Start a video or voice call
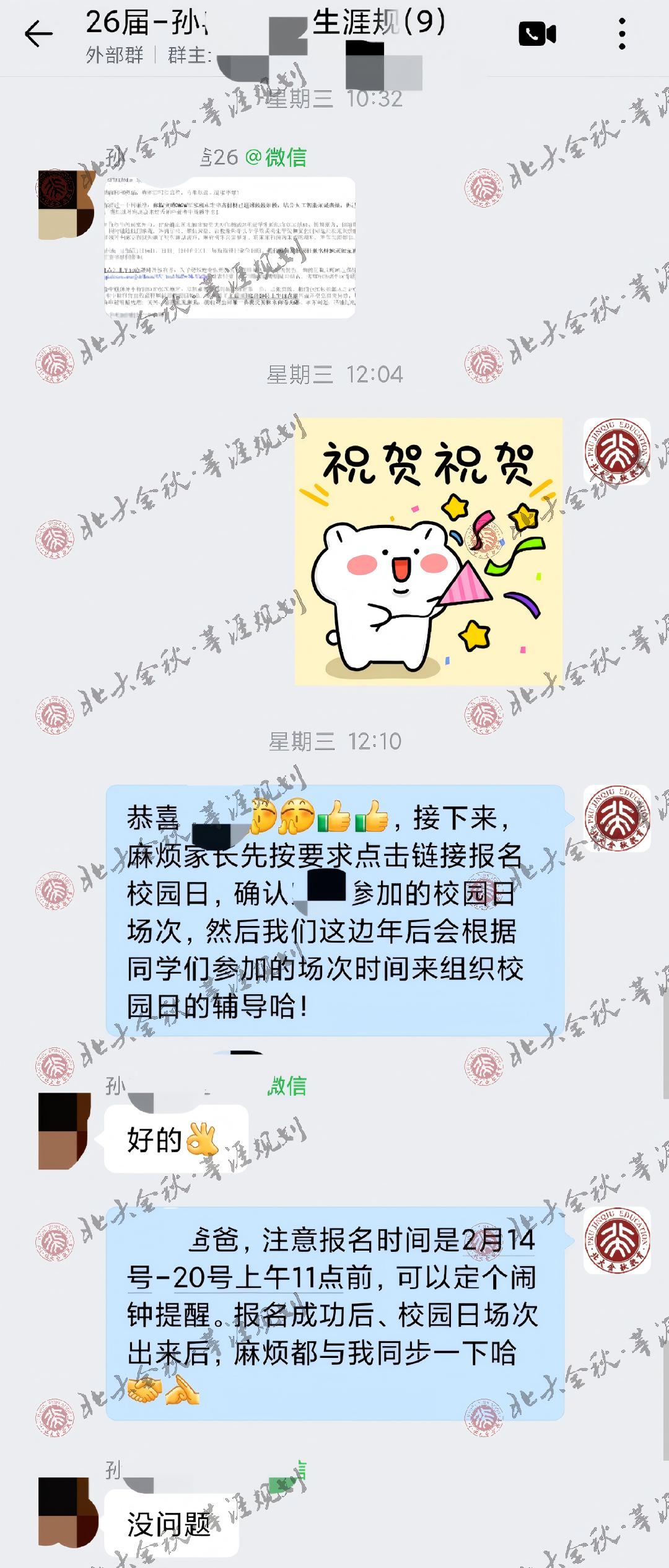 [x=537, y=33]
